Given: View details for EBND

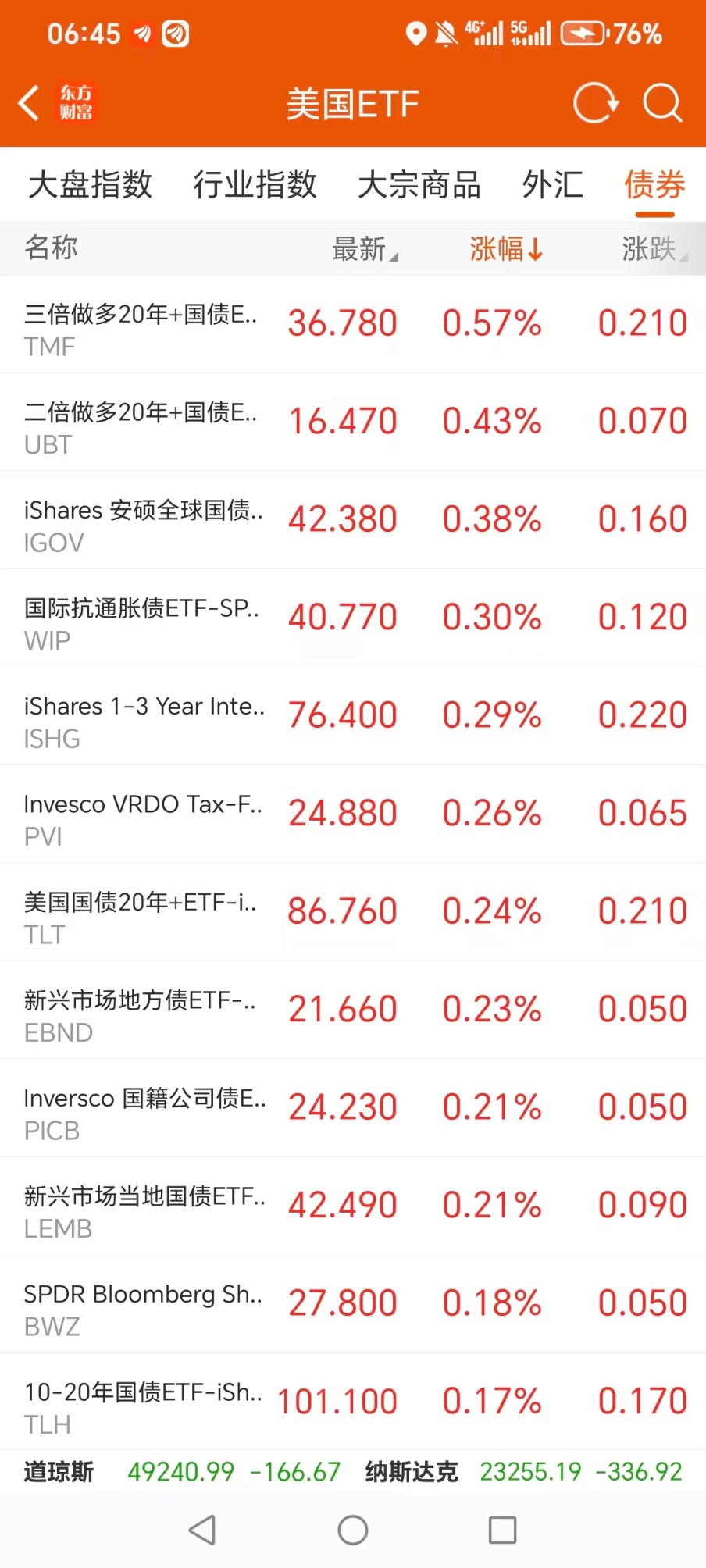Looking at the screenshot, I should coord(353,1010).
